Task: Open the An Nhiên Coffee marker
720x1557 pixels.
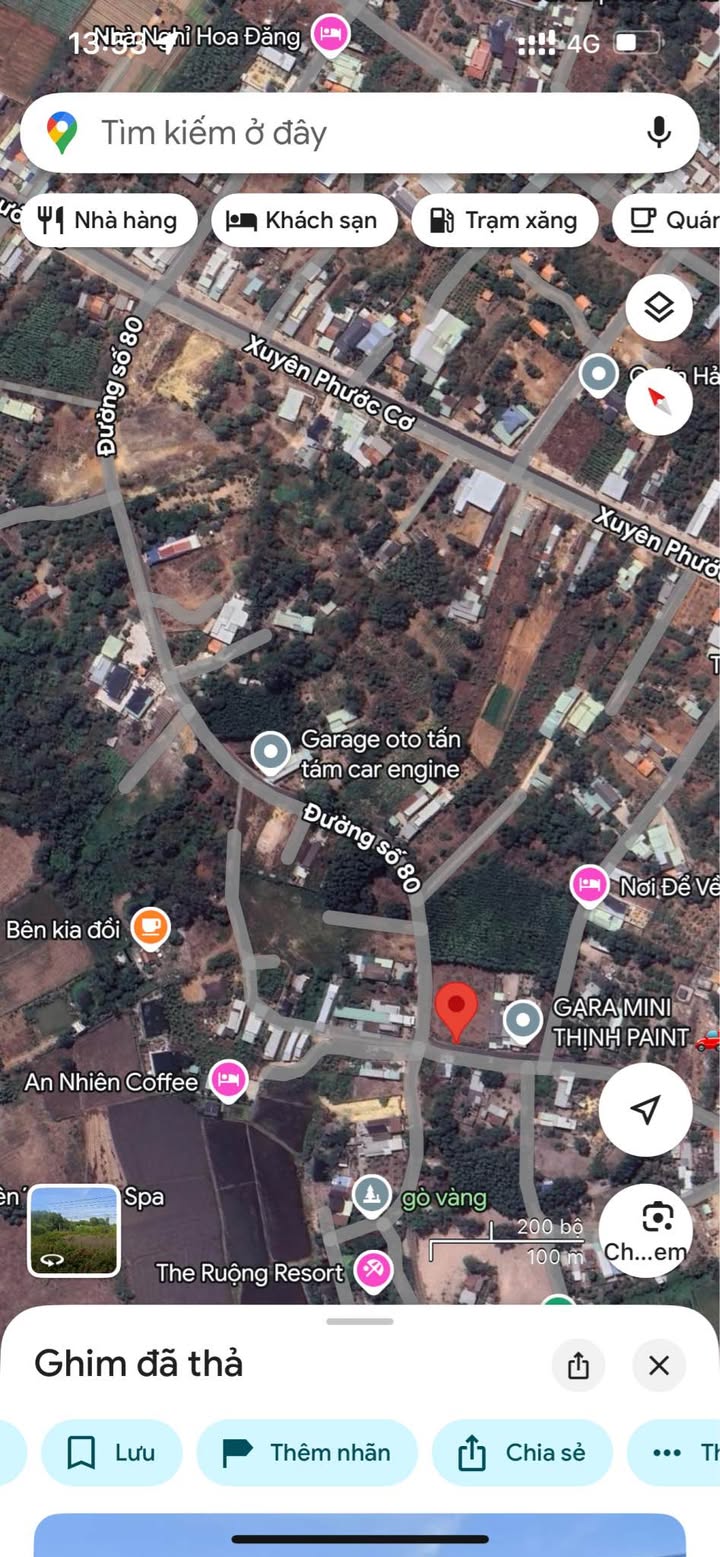Action: coord(229,1080)
